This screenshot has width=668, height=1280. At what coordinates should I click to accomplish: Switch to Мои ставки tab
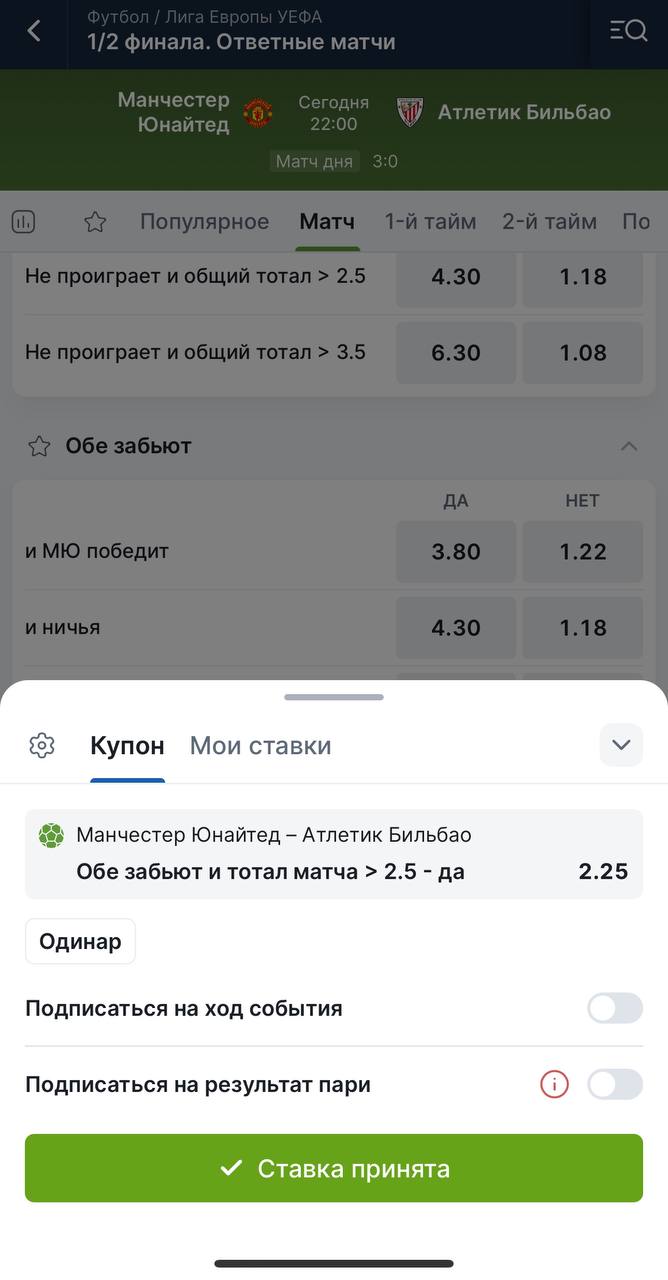click(261, 745)
